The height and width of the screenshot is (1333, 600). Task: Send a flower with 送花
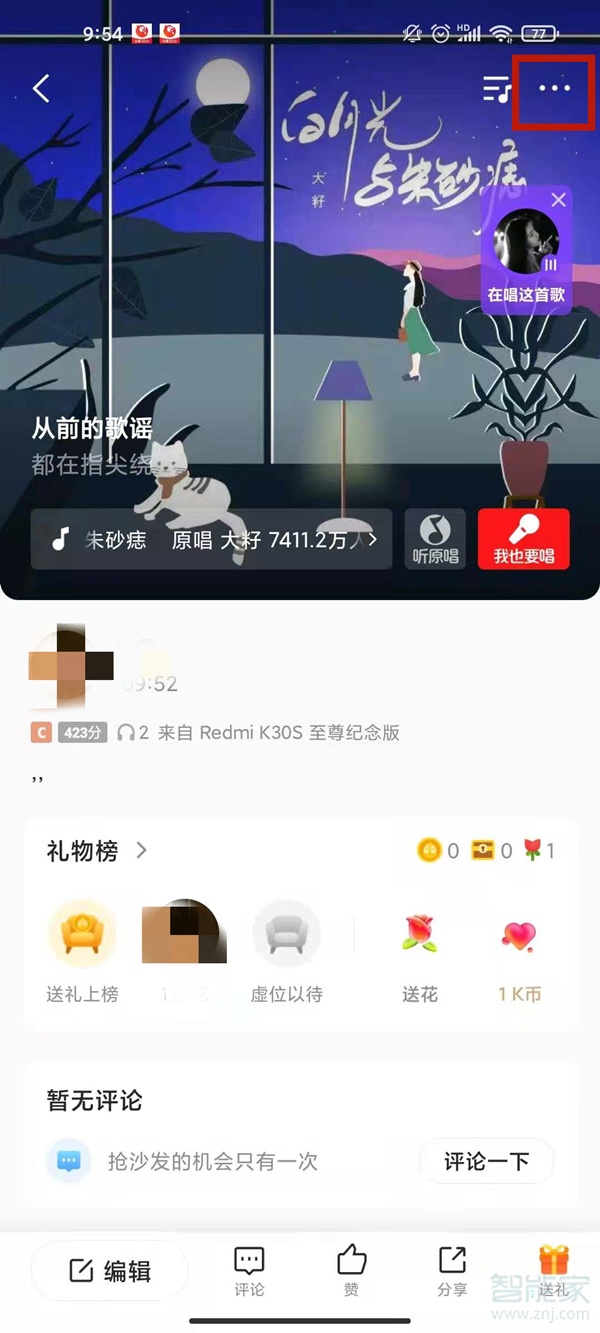420,950
